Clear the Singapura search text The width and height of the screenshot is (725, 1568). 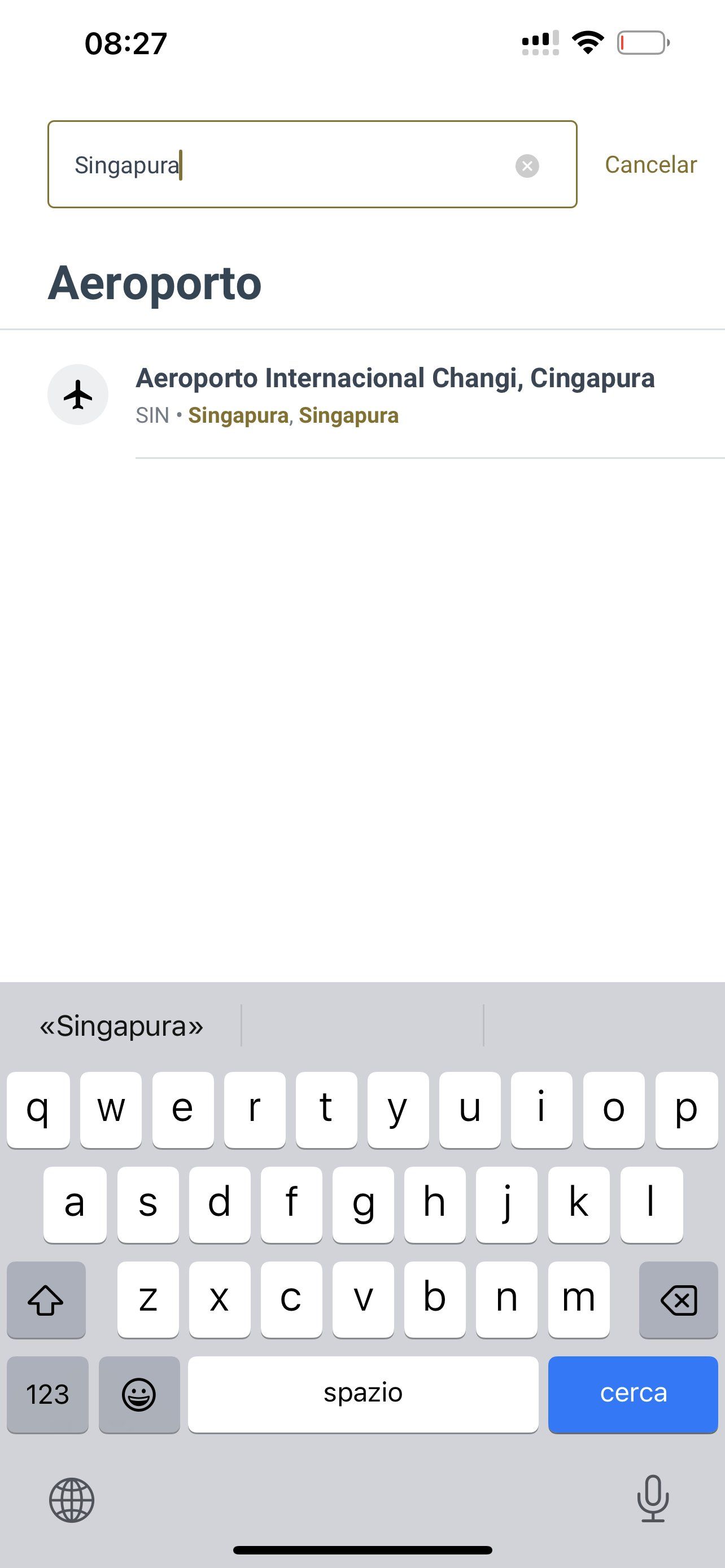527,165
